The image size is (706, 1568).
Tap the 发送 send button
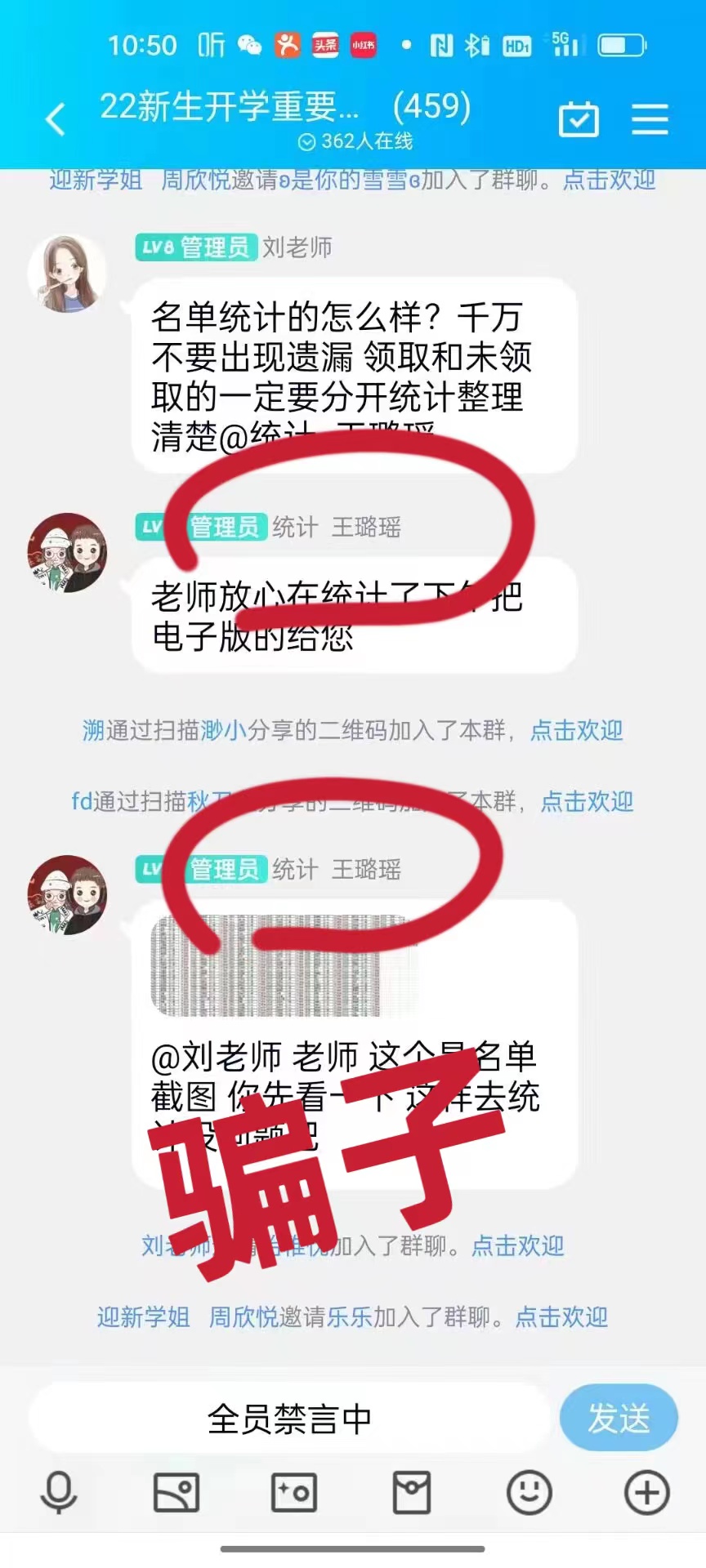click(x=619, y=1418)
